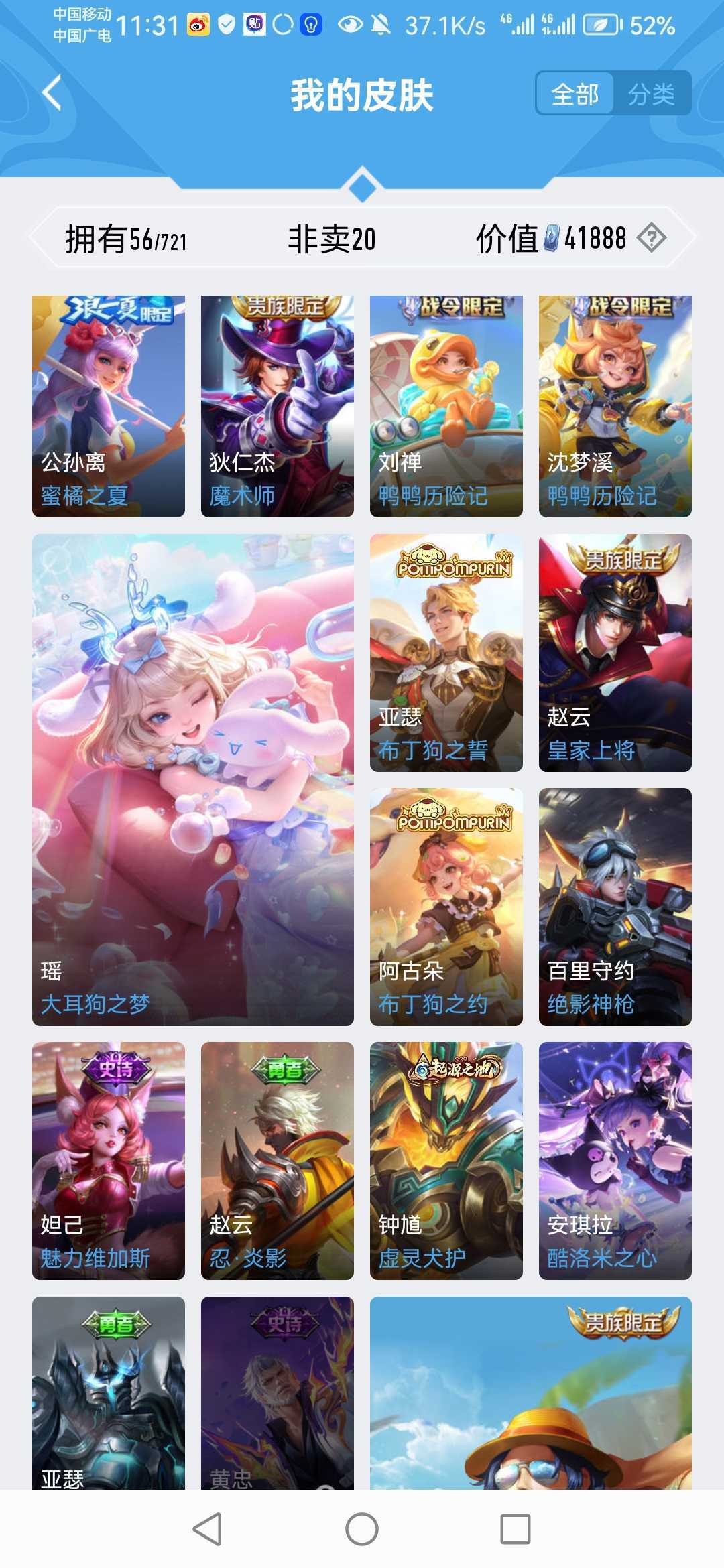Select 赵云 皇家上将 skin card

615,653
